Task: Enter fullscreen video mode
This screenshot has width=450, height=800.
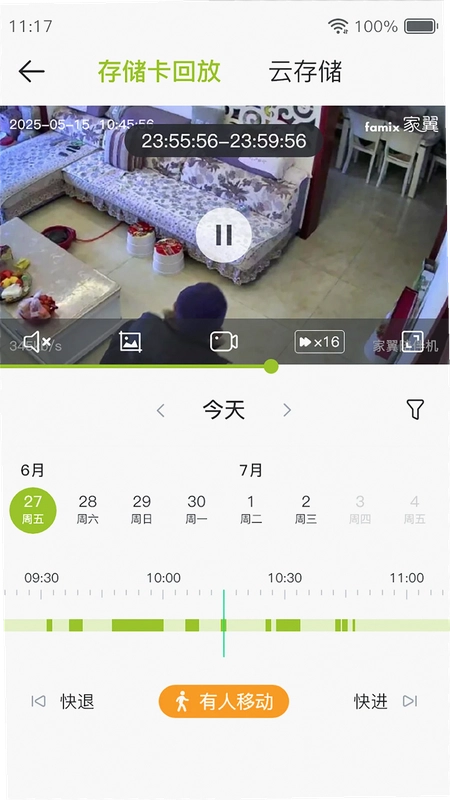Action: pyautogui.click(x=412, y=341)
